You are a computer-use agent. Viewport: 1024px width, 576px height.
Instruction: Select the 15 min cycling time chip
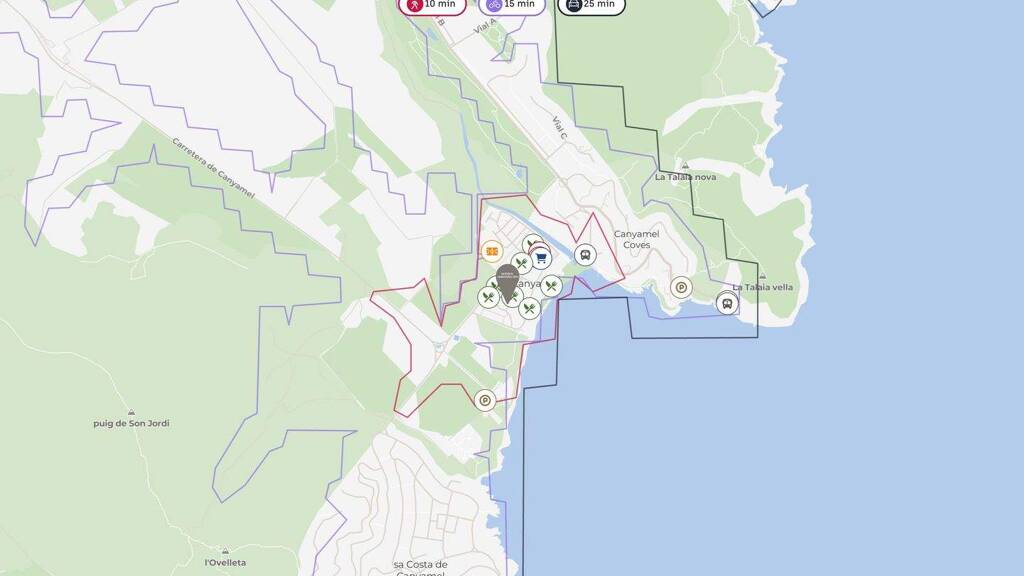pyautogui.click(x=511, y=5)
